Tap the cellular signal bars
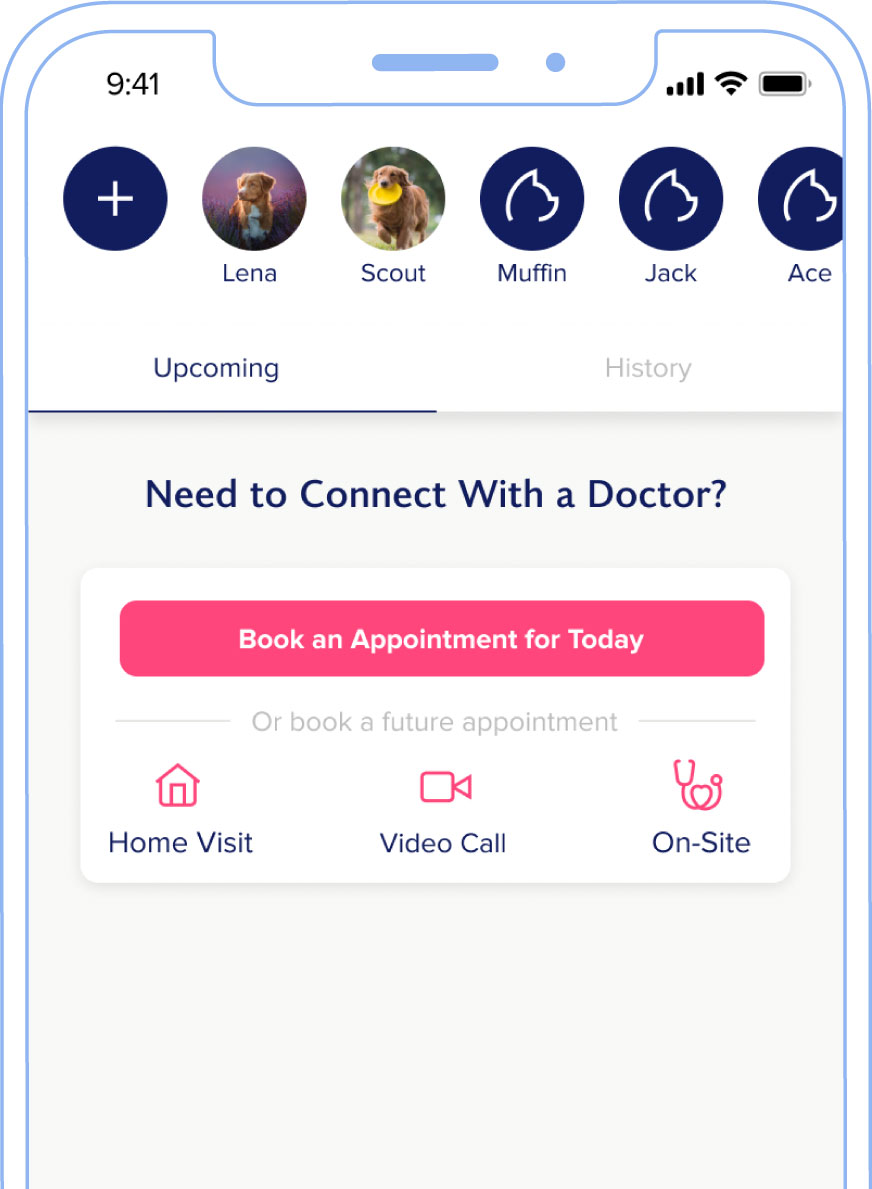 [683, 85]
